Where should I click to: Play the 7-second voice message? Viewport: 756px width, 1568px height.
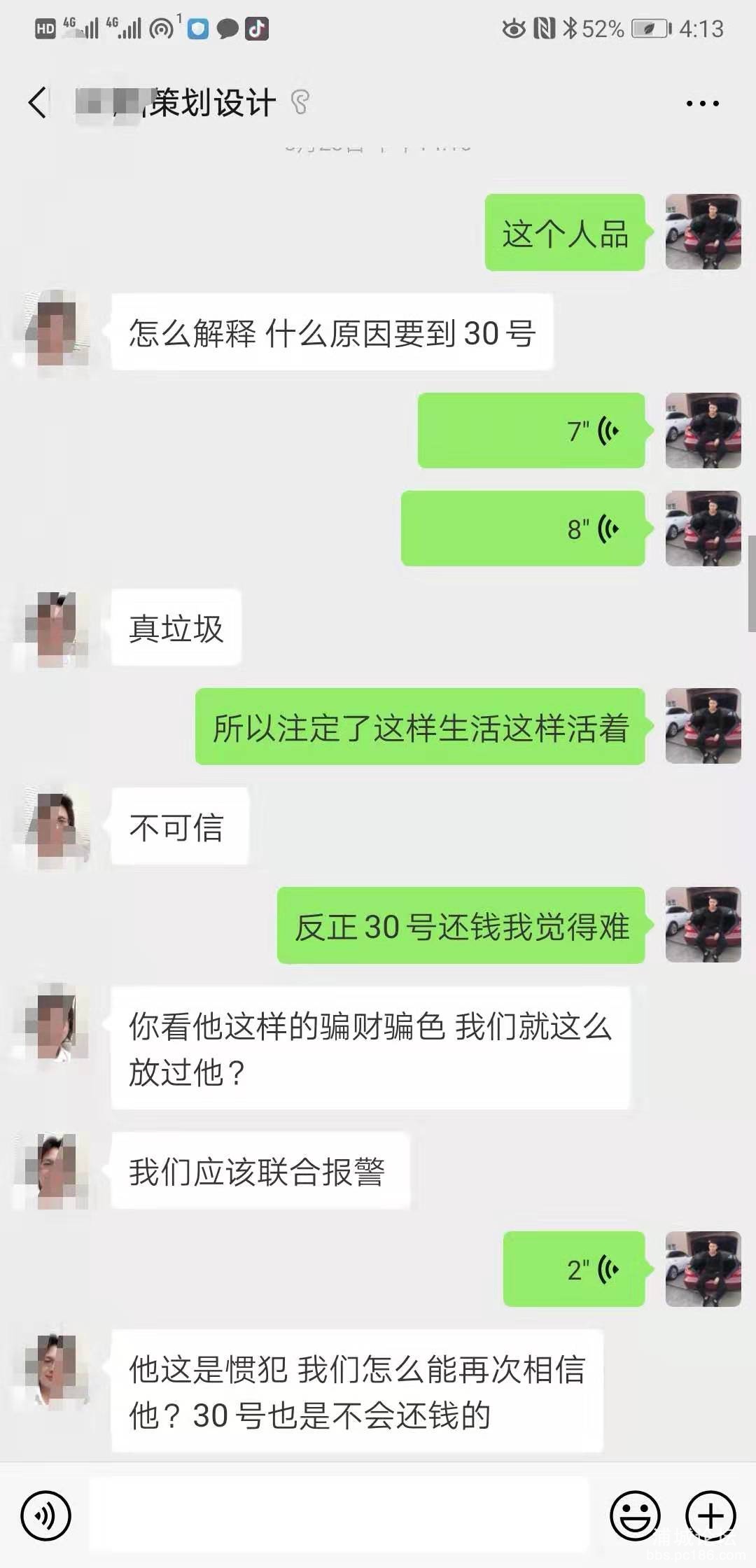pyautogui.click(x=531, y=430)
